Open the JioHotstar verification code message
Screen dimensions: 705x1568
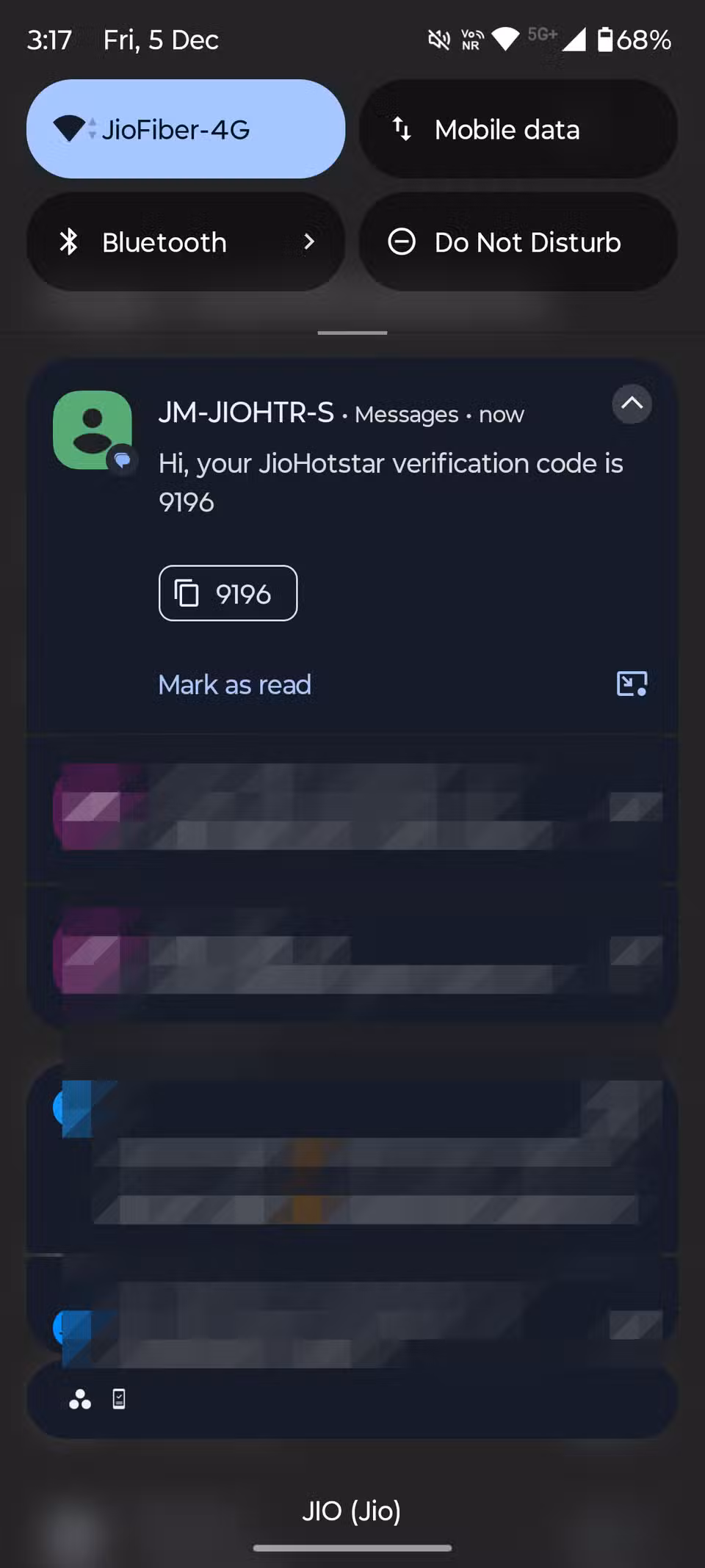(x=389, y=482)
